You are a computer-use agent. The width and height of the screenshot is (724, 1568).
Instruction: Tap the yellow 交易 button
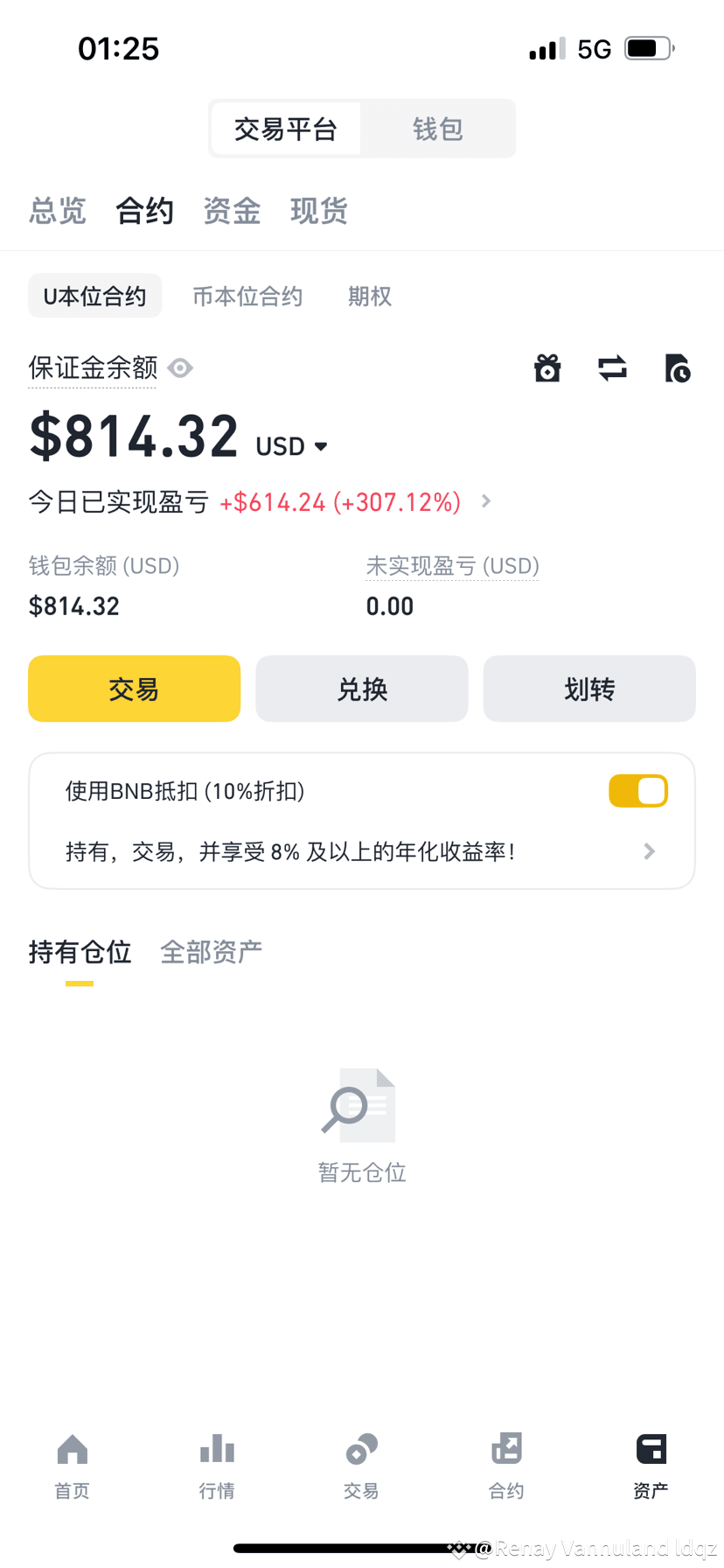tap(134, 689)
